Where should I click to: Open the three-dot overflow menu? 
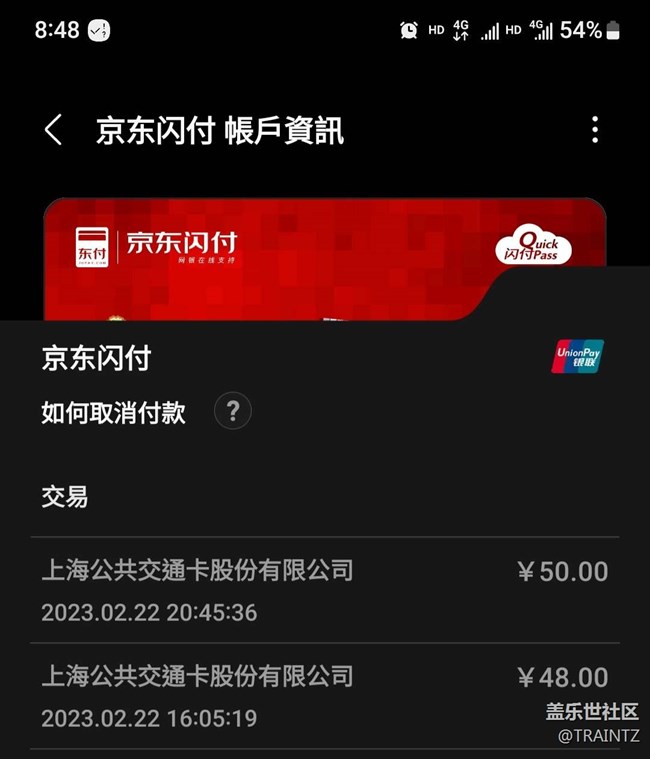tap(595, 130)
